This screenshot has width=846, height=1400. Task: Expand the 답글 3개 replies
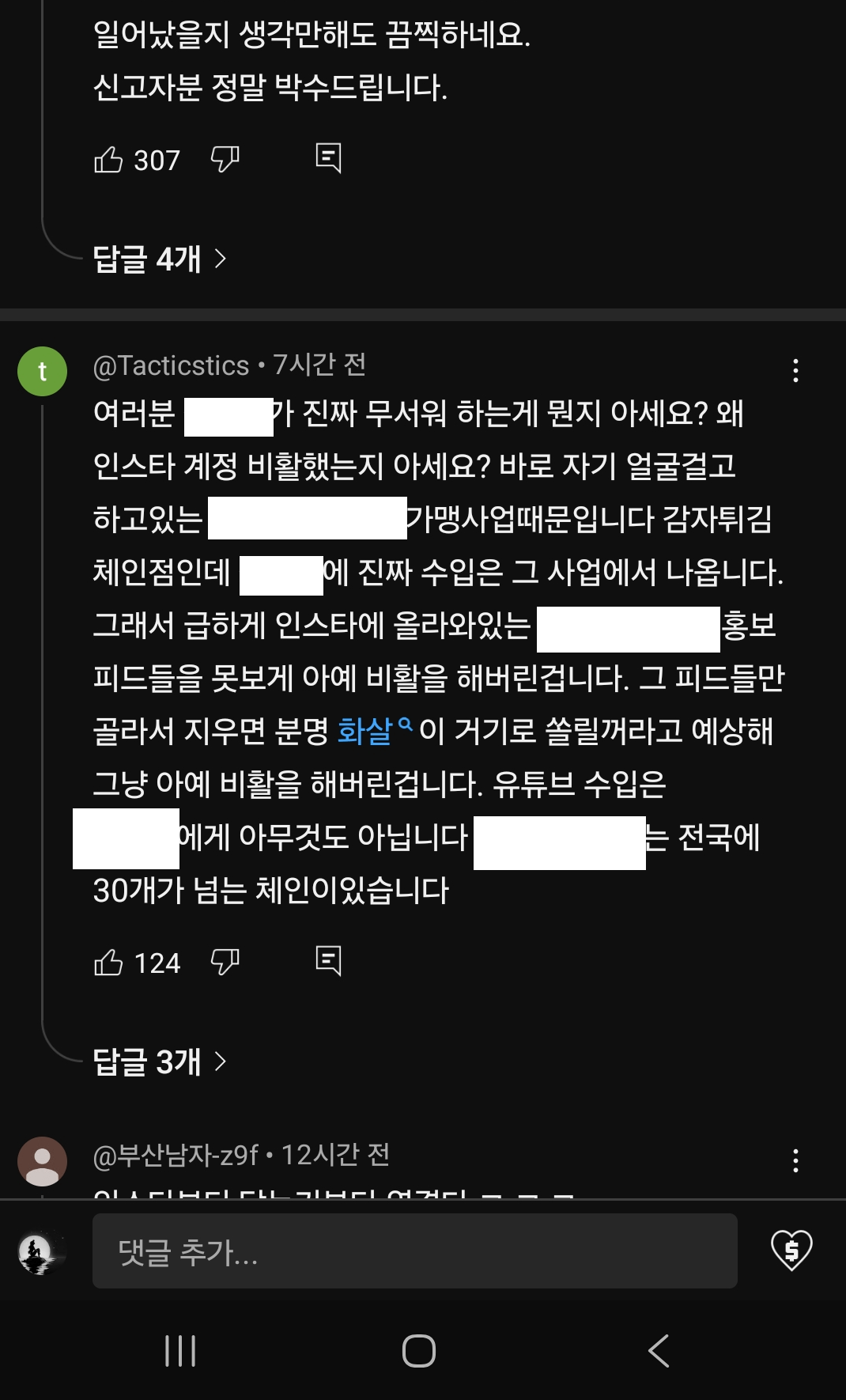pyautogui.click(x=160, y=1061)
